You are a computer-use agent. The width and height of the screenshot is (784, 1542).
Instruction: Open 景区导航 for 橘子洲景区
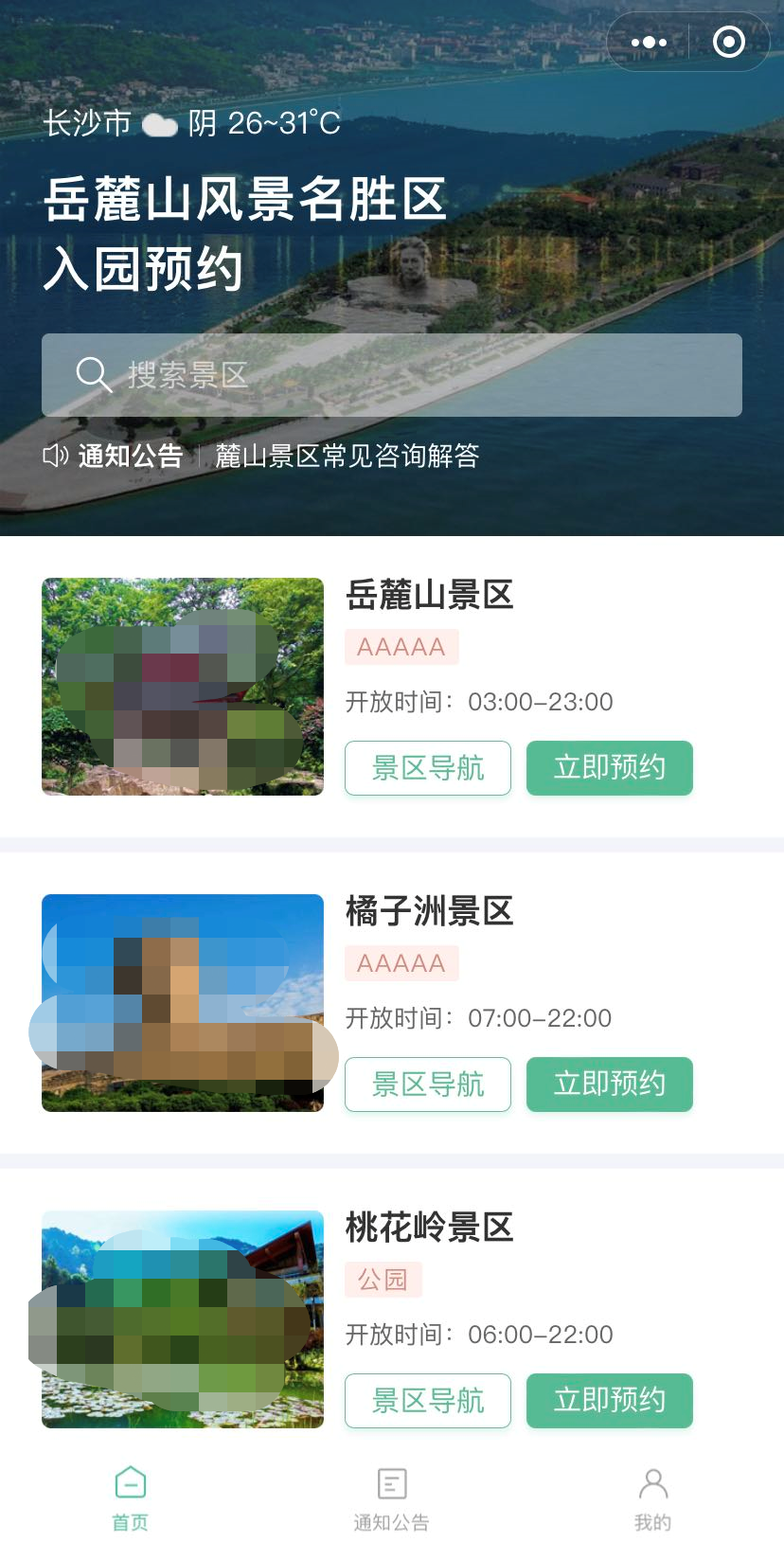[x=428, y=1085]
